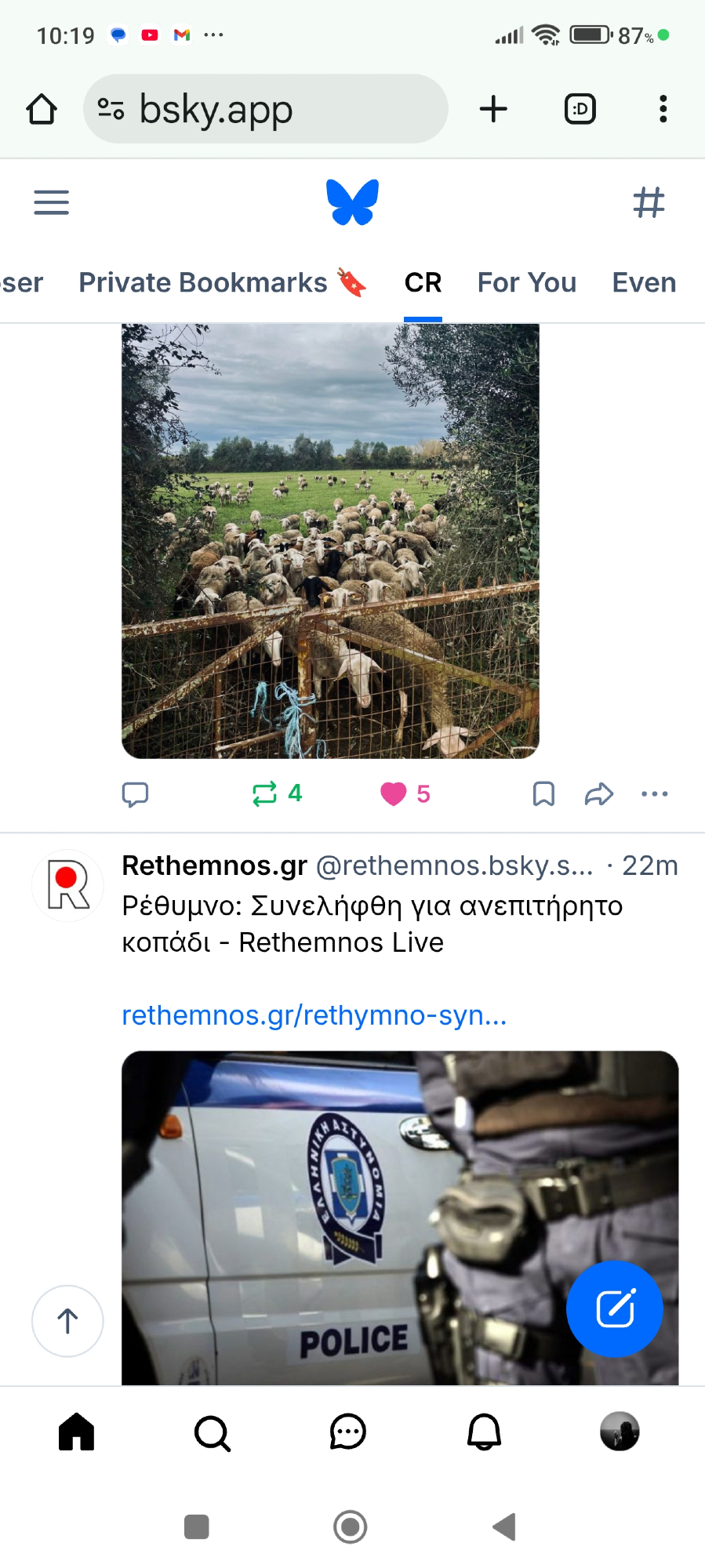The width and height of the screenshot is (705, 1568).
Task: Bookmark the sheep photo post
Action: point(543,794)
